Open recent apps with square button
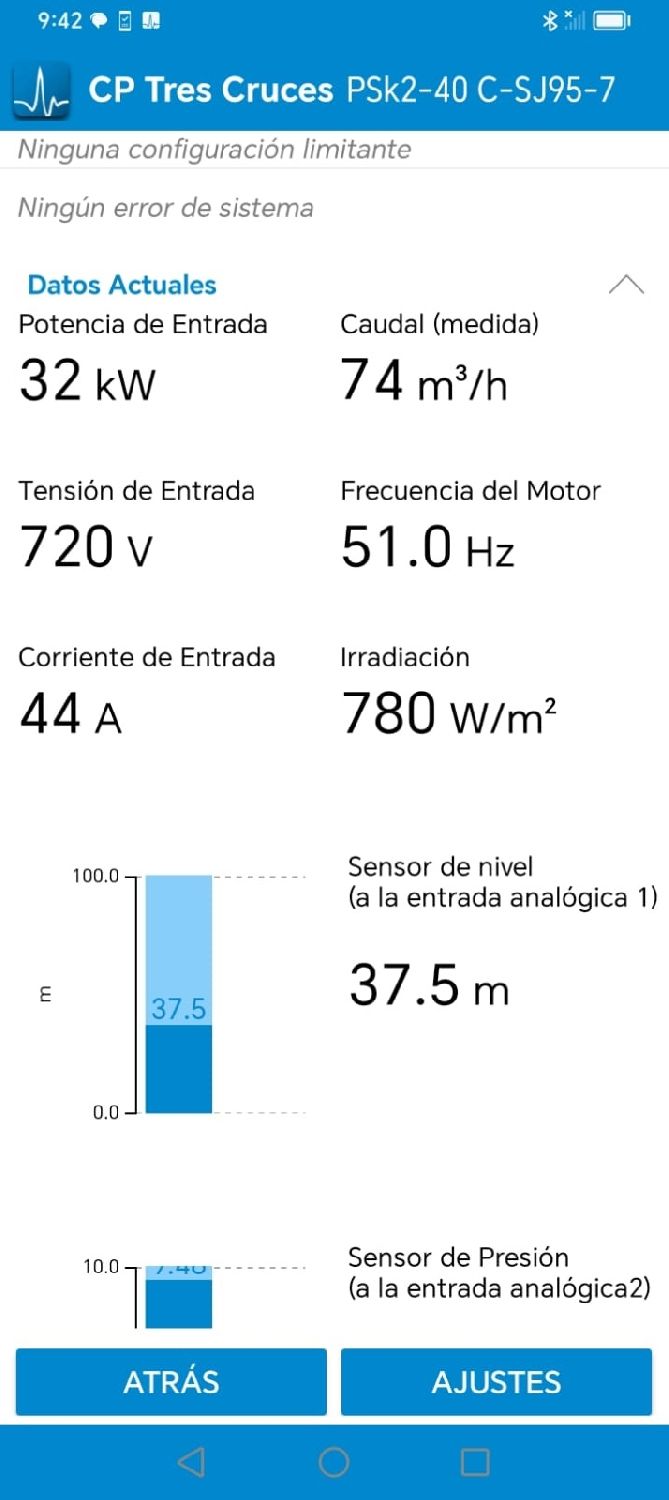Screen dimensions: 669x1500 (475, 1462)
